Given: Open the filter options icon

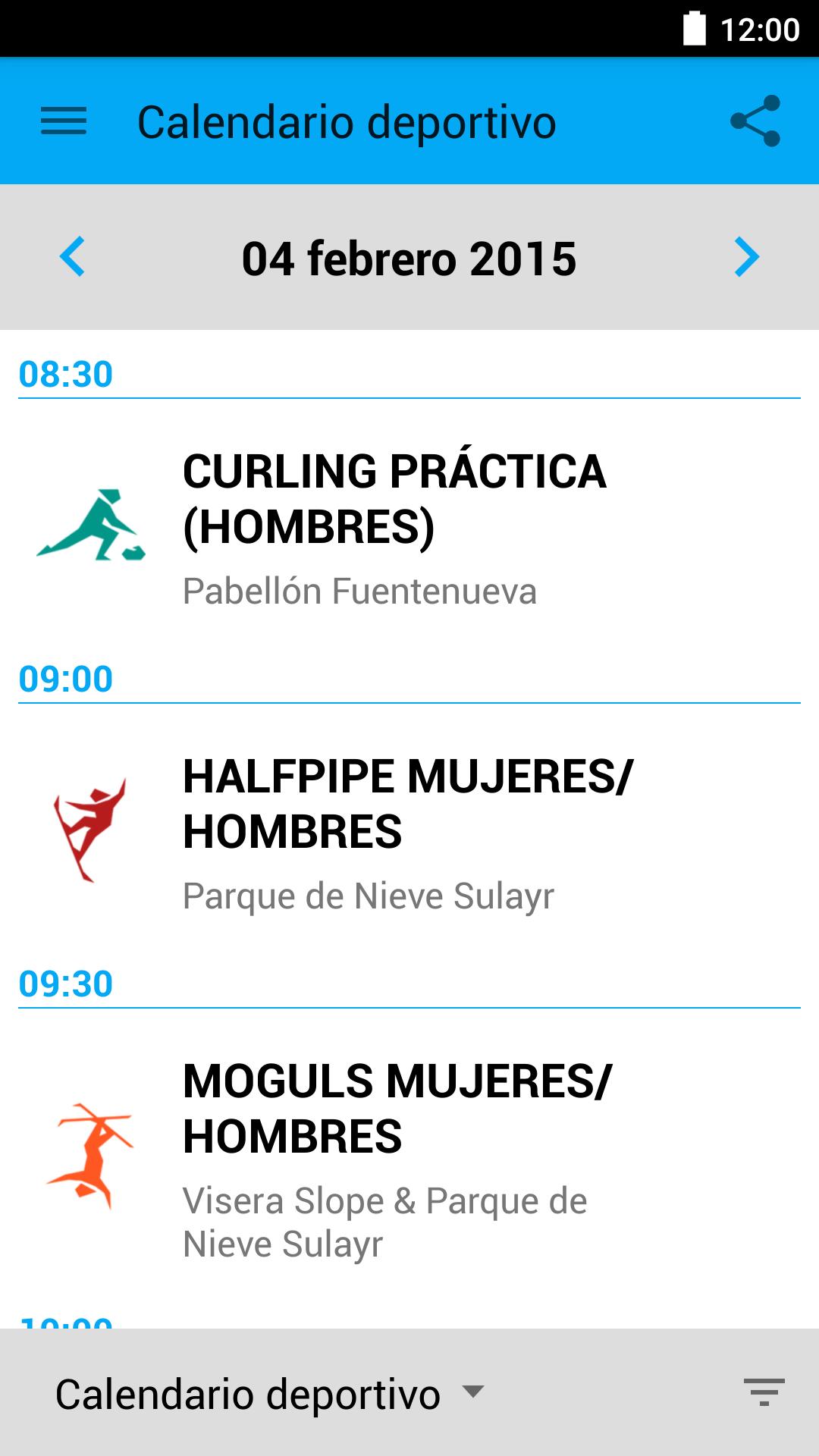Looking at the screenshot, I should [x=764, y=1392].
